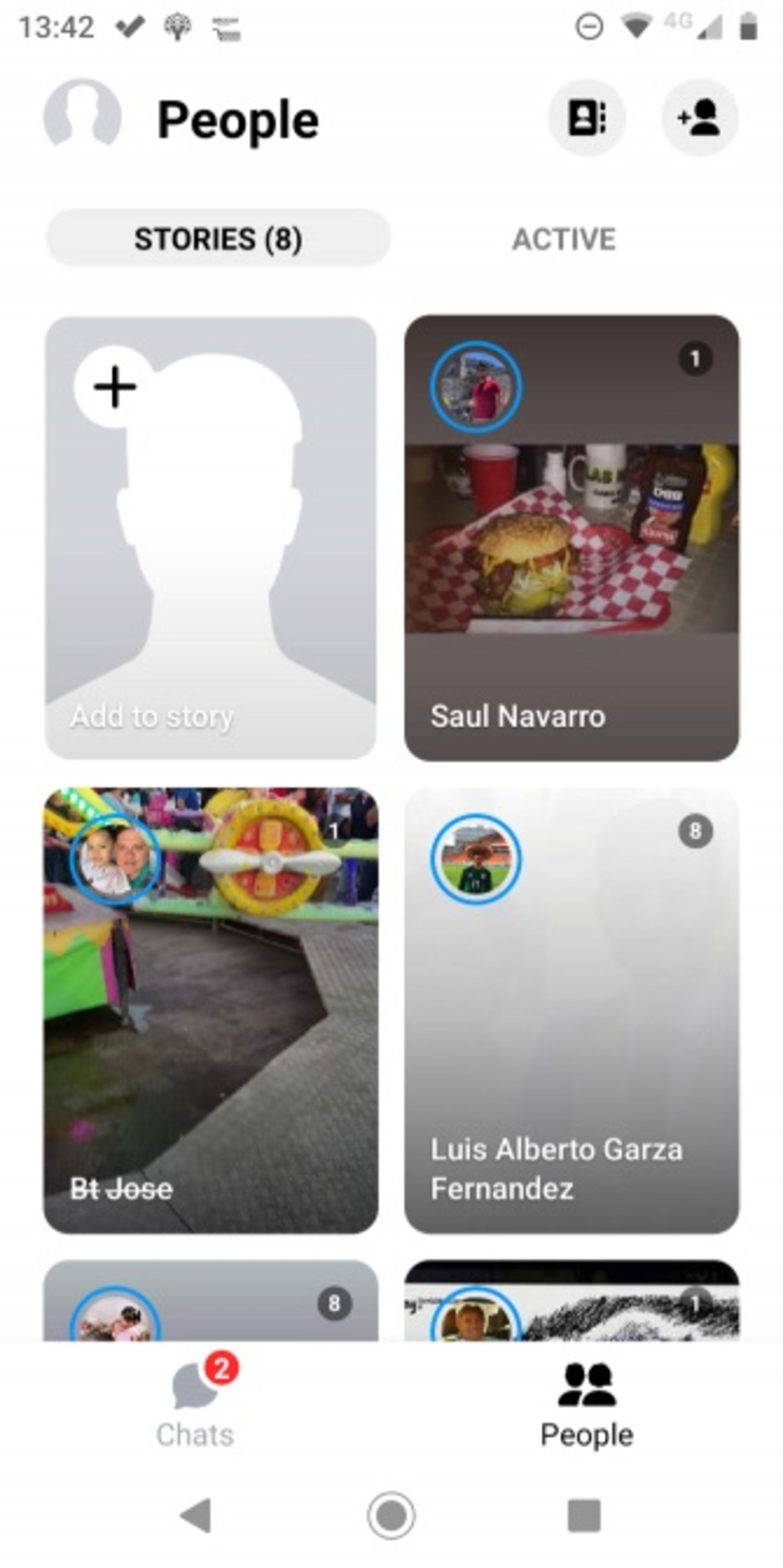This screenshot has height=1568, width=783.
Task: Tap the add person icon
Action: [699, 117]
